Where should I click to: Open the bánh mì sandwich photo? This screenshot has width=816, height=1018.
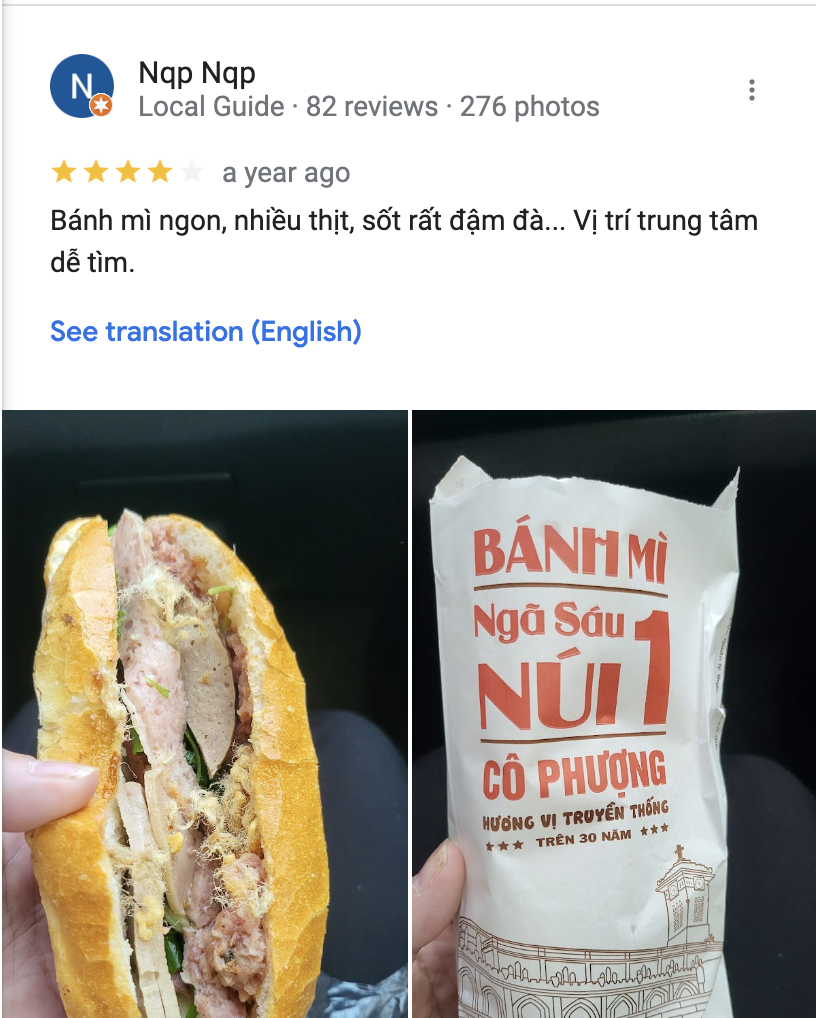(x=205, y=712)
